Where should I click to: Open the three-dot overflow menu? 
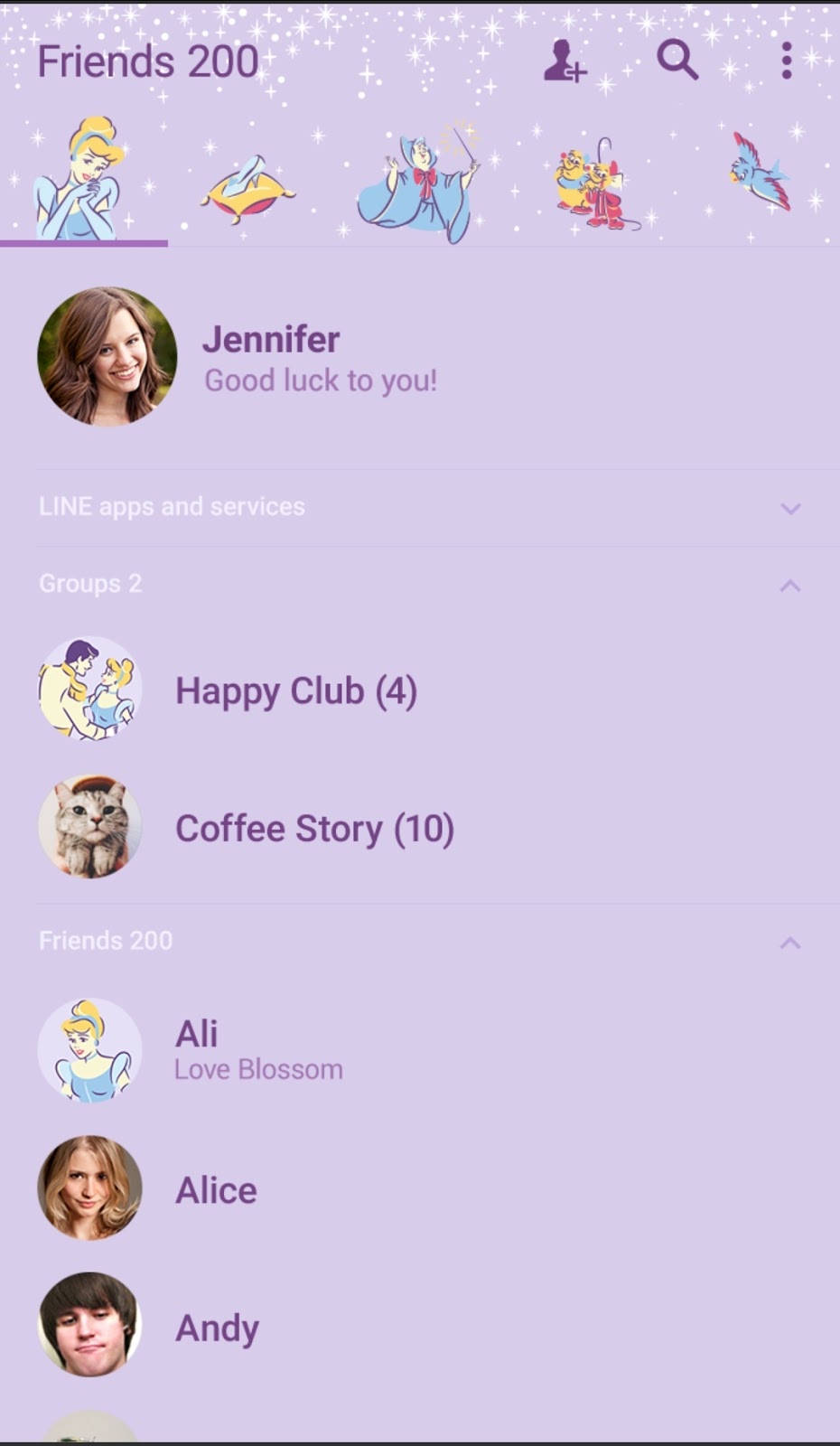[x=787, y=61]
